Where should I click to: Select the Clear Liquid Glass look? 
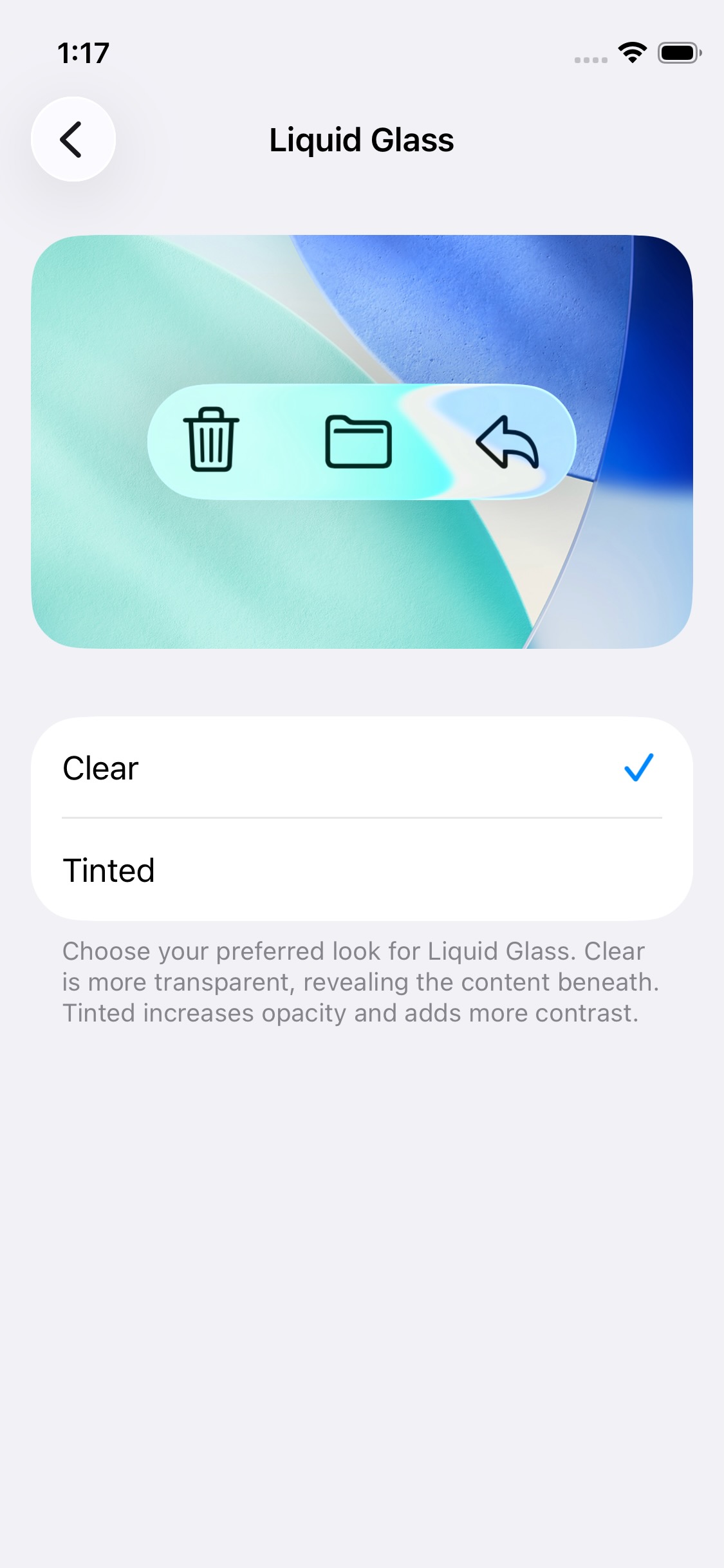pos(360,768)
